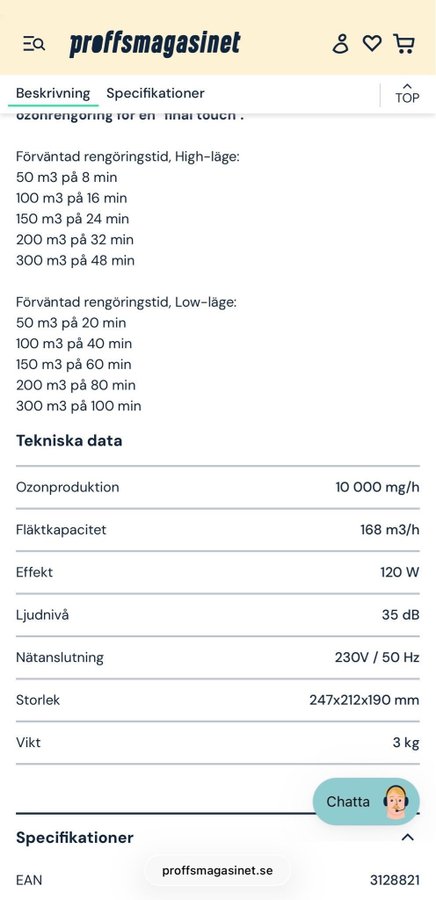Switch to the Specifikationer tab
This screenshot has height=900, width=436.
[155, 93]
